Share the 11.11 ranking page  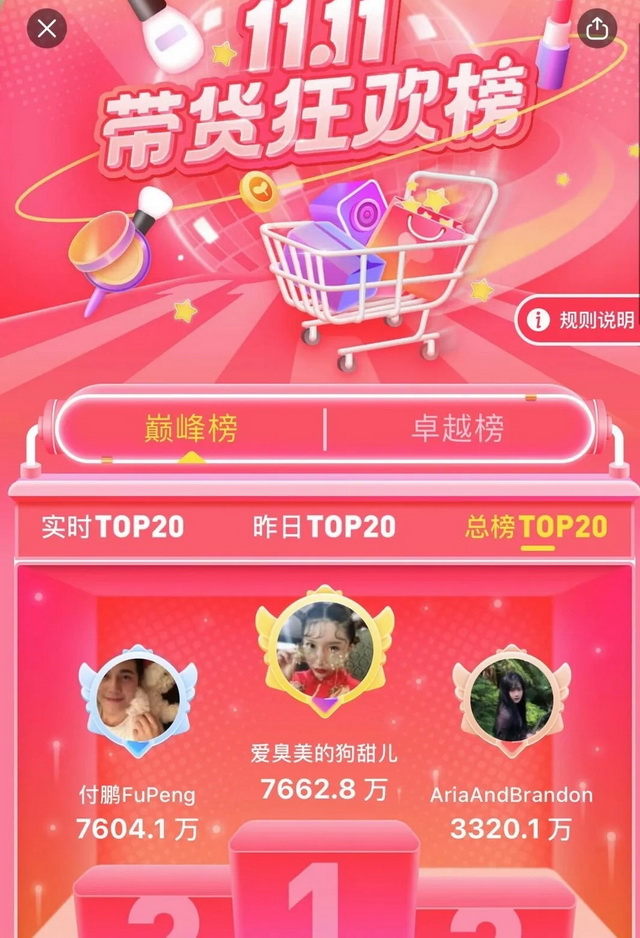click(596, 28)
